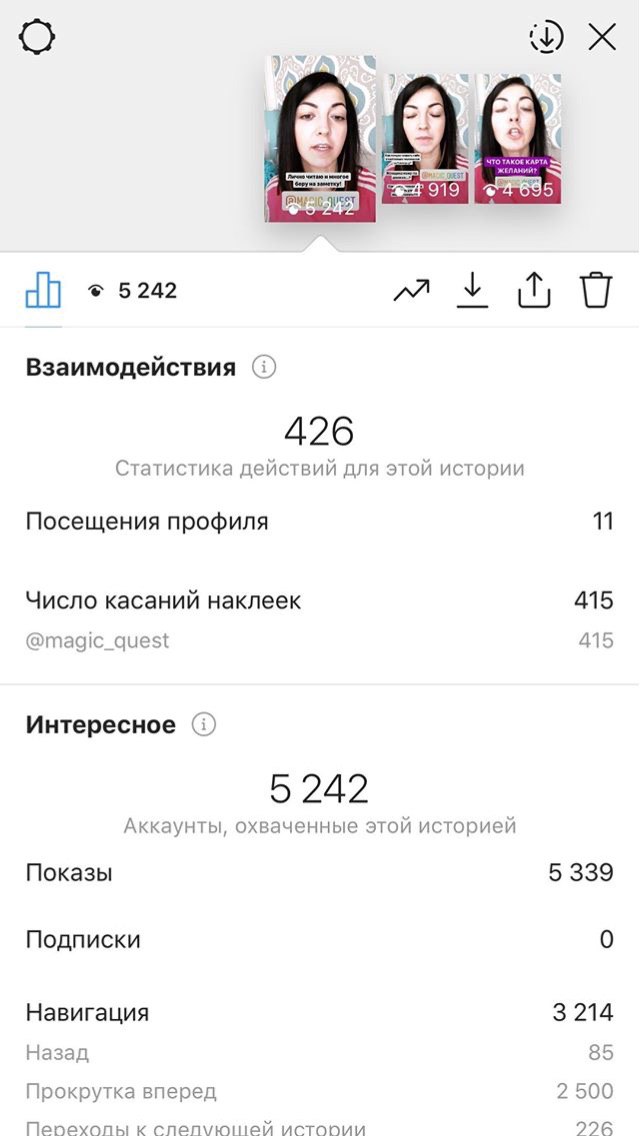640x1136 pixels.
Task: Switch to the viewers tab showing 5 242
Action: (132, 291)
